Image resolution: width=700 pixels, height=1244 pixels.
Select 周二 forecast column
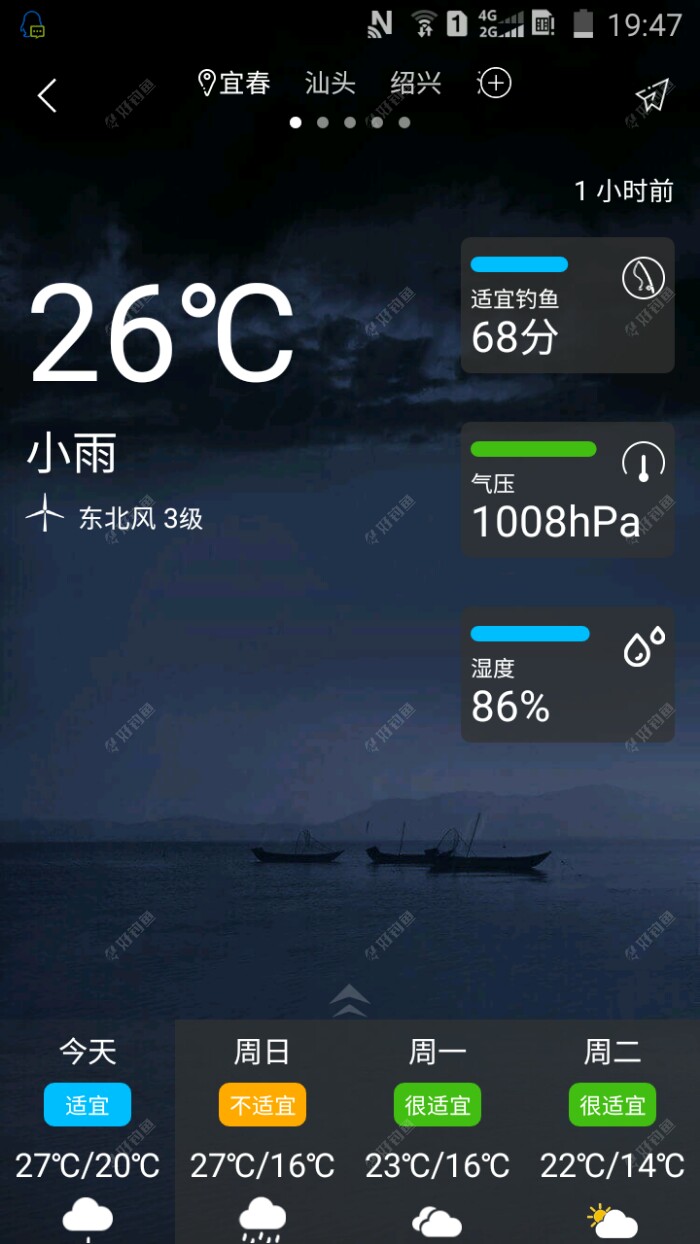tap(612, 1130)
